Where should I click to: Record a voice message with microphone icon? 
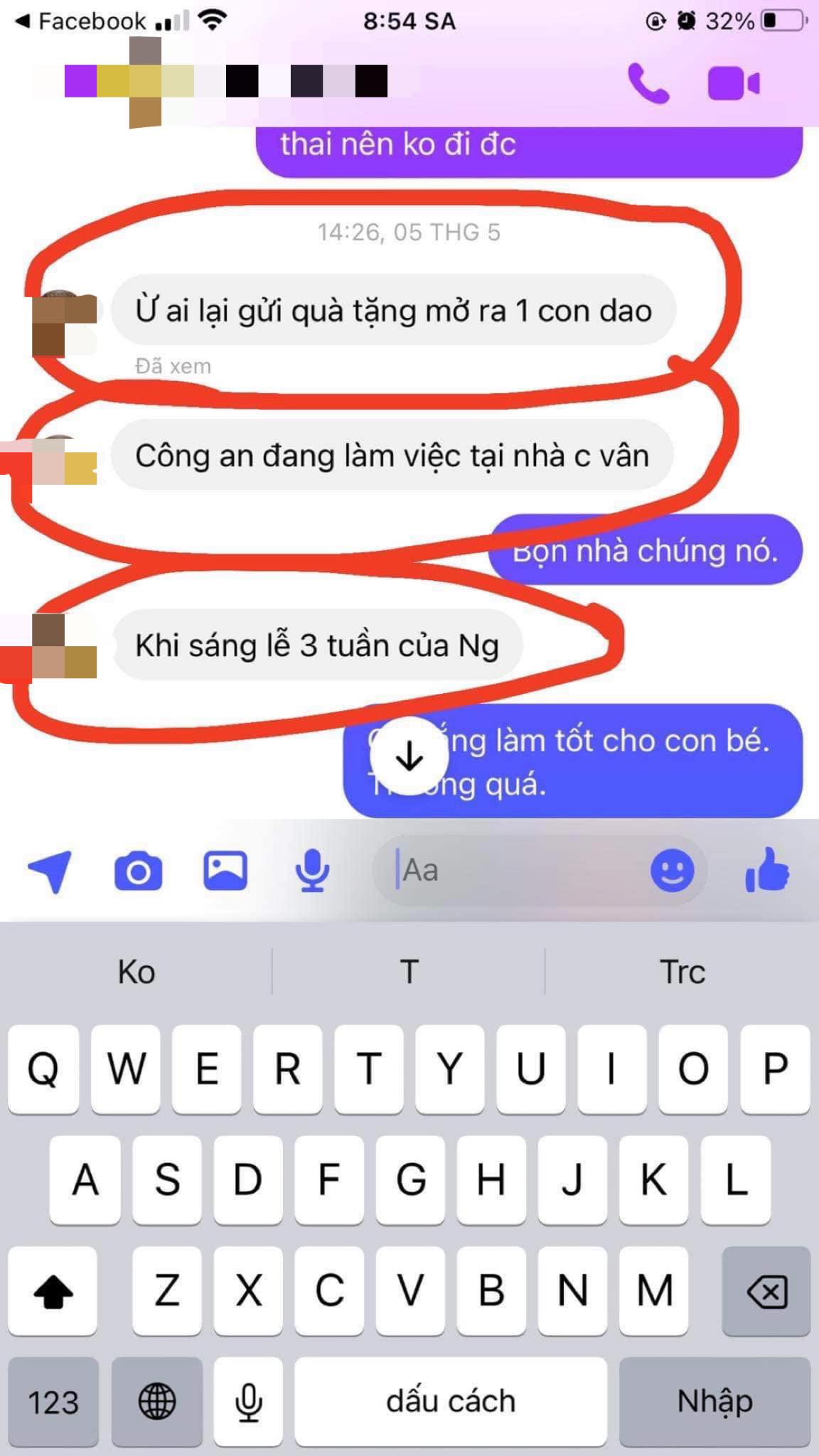(x=312, y=871)
